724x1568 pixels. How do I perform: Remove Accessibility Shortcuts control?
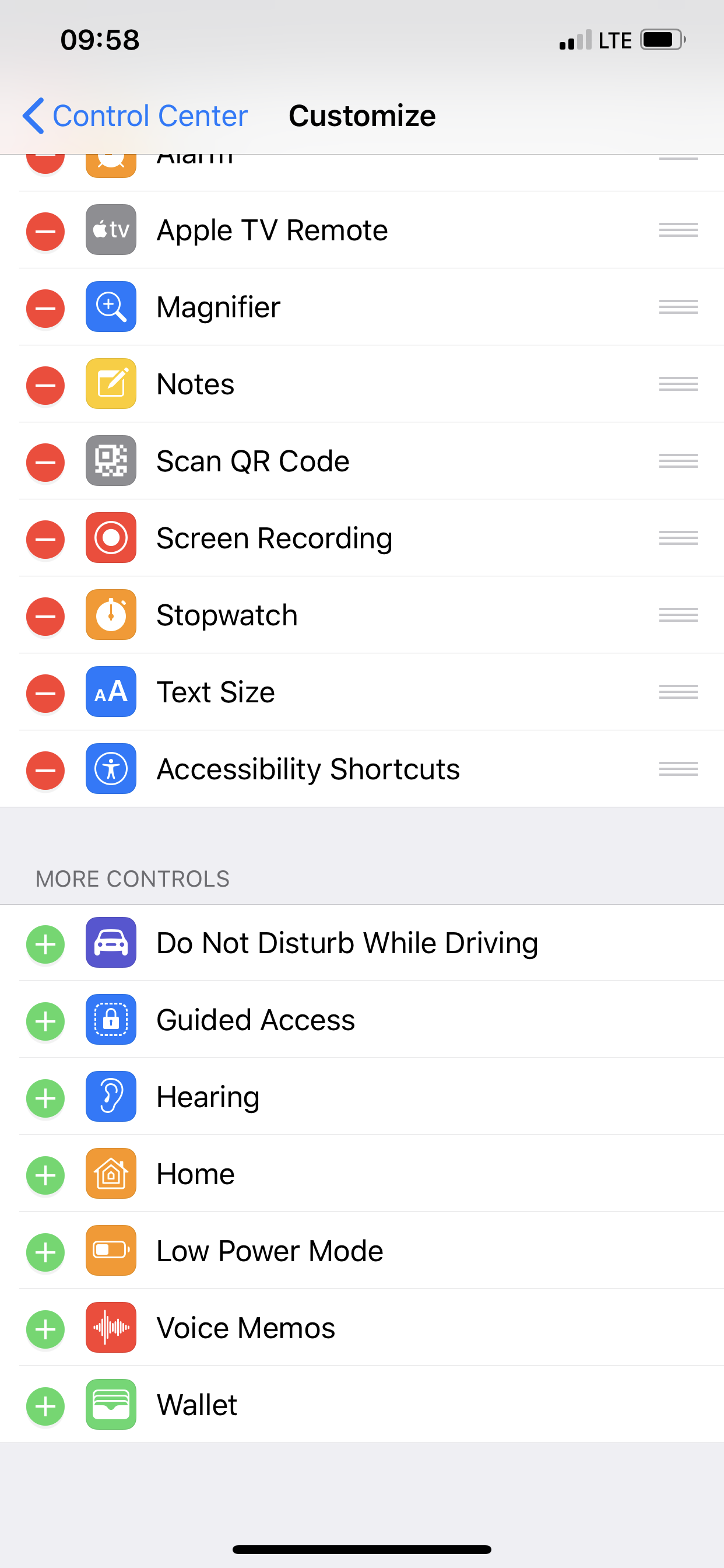click(45, 770)
